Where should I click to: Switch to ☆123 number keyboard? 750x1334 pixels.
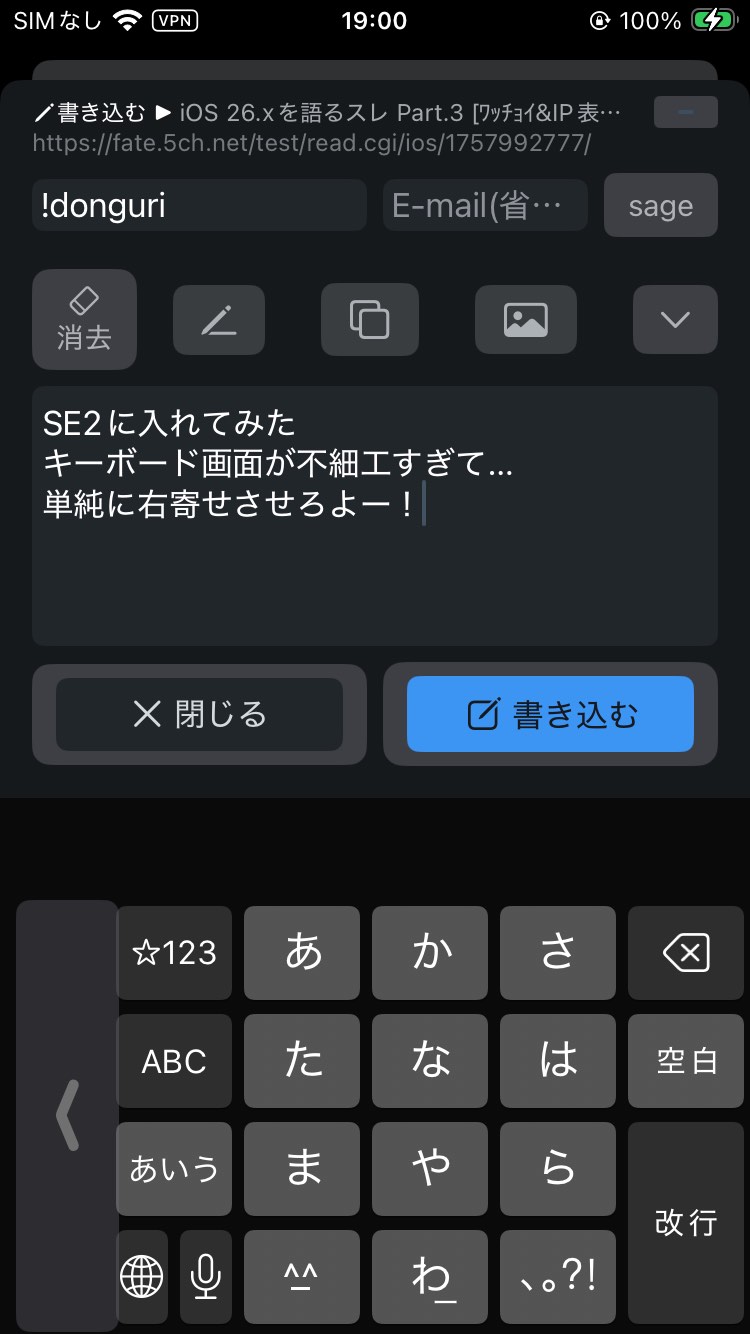(174, 953)
